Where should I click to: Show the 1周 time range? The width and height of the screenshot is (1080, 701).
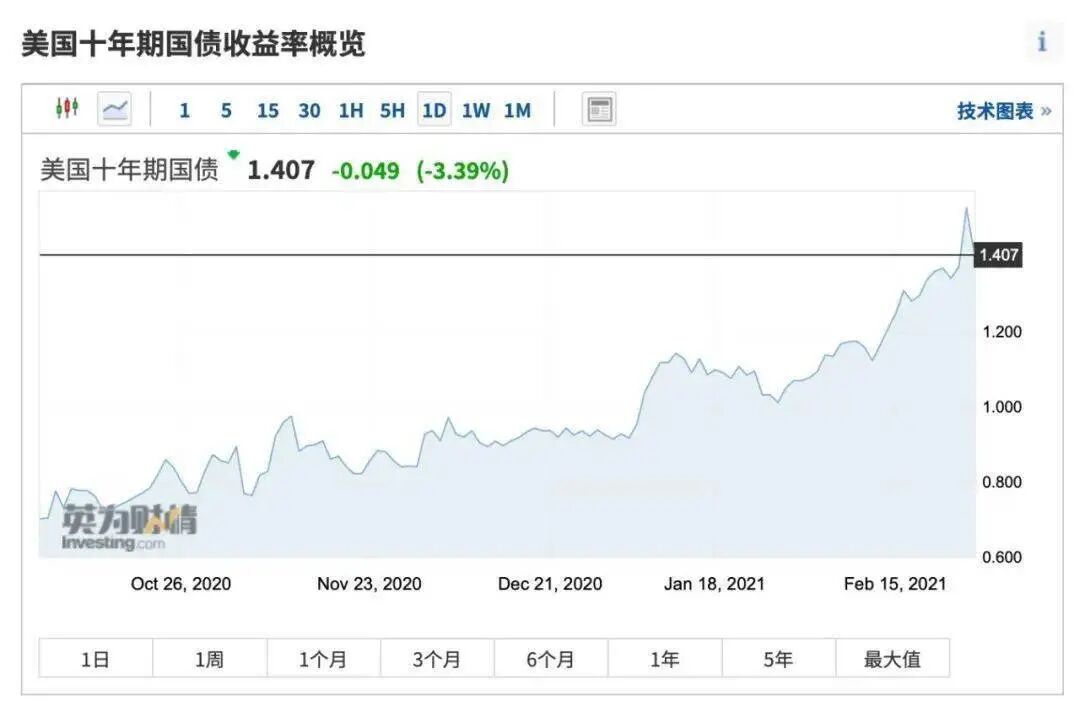click(x=209, y=659)
